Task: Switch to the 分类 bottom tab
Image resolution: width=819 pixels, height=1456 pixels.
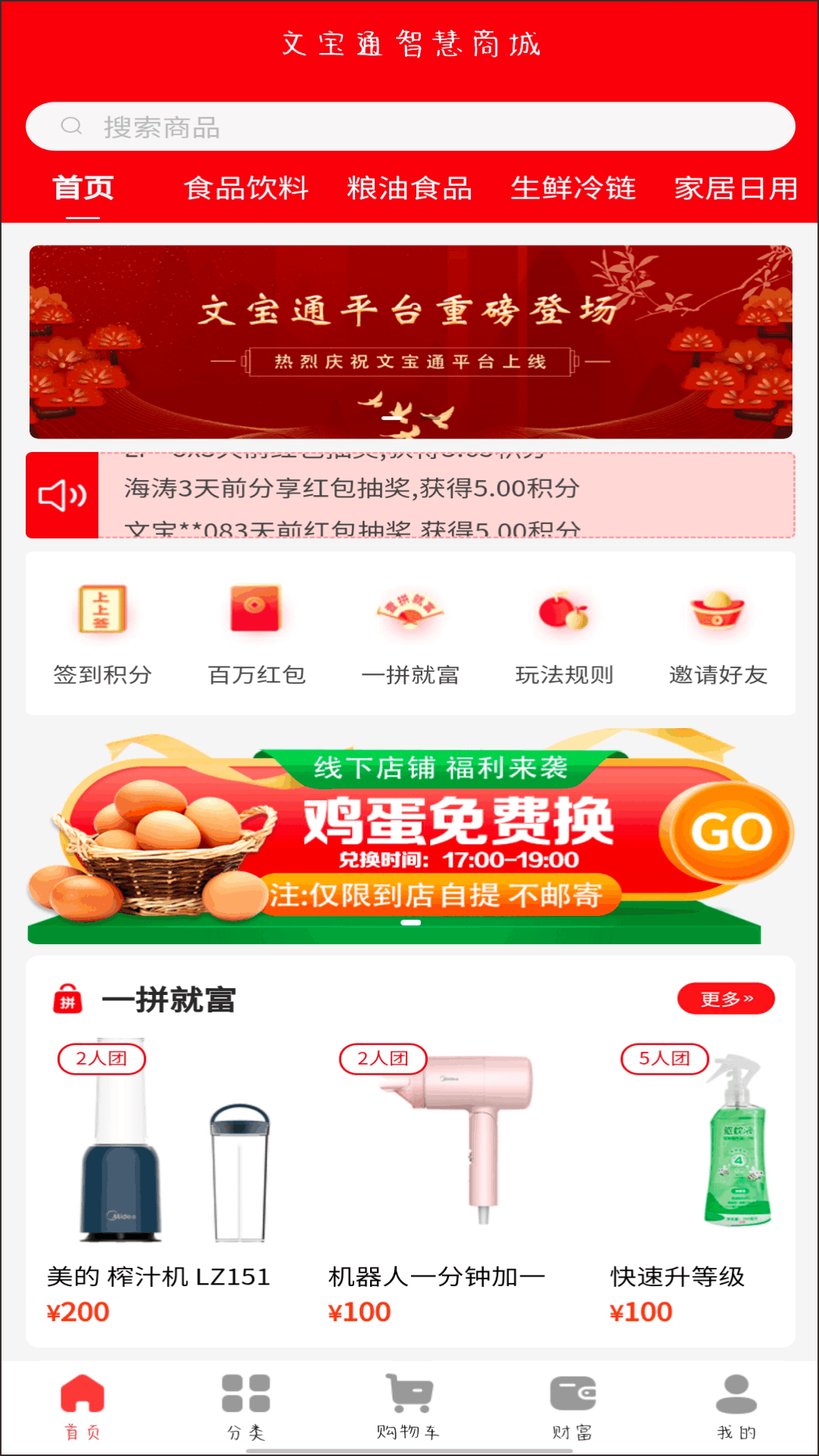Action: coord(246,1407)
